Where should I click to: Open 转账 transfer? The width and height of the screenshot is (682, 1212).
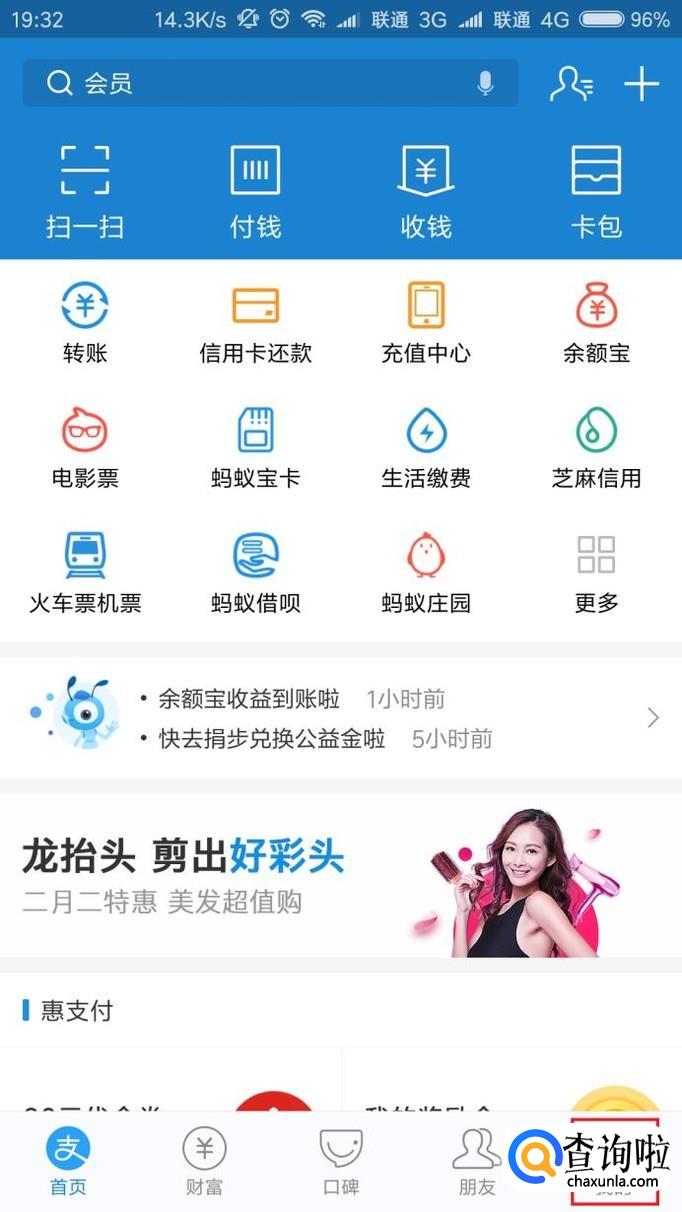click(x=85, y=323)
